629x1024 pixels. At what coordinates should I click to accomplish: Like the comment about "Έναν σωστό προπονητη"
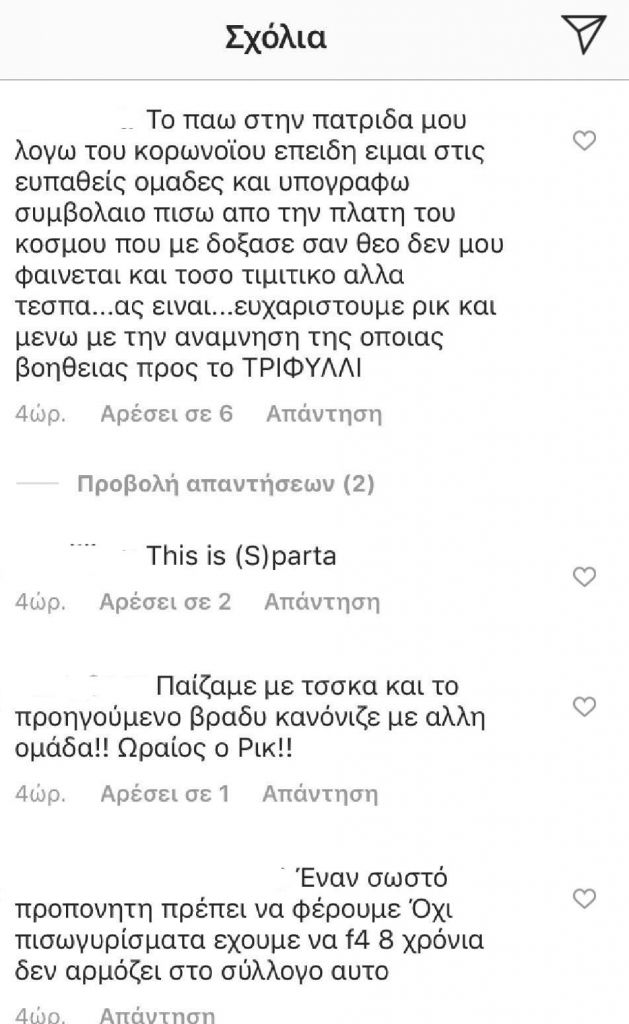click(x=583, y=896)
